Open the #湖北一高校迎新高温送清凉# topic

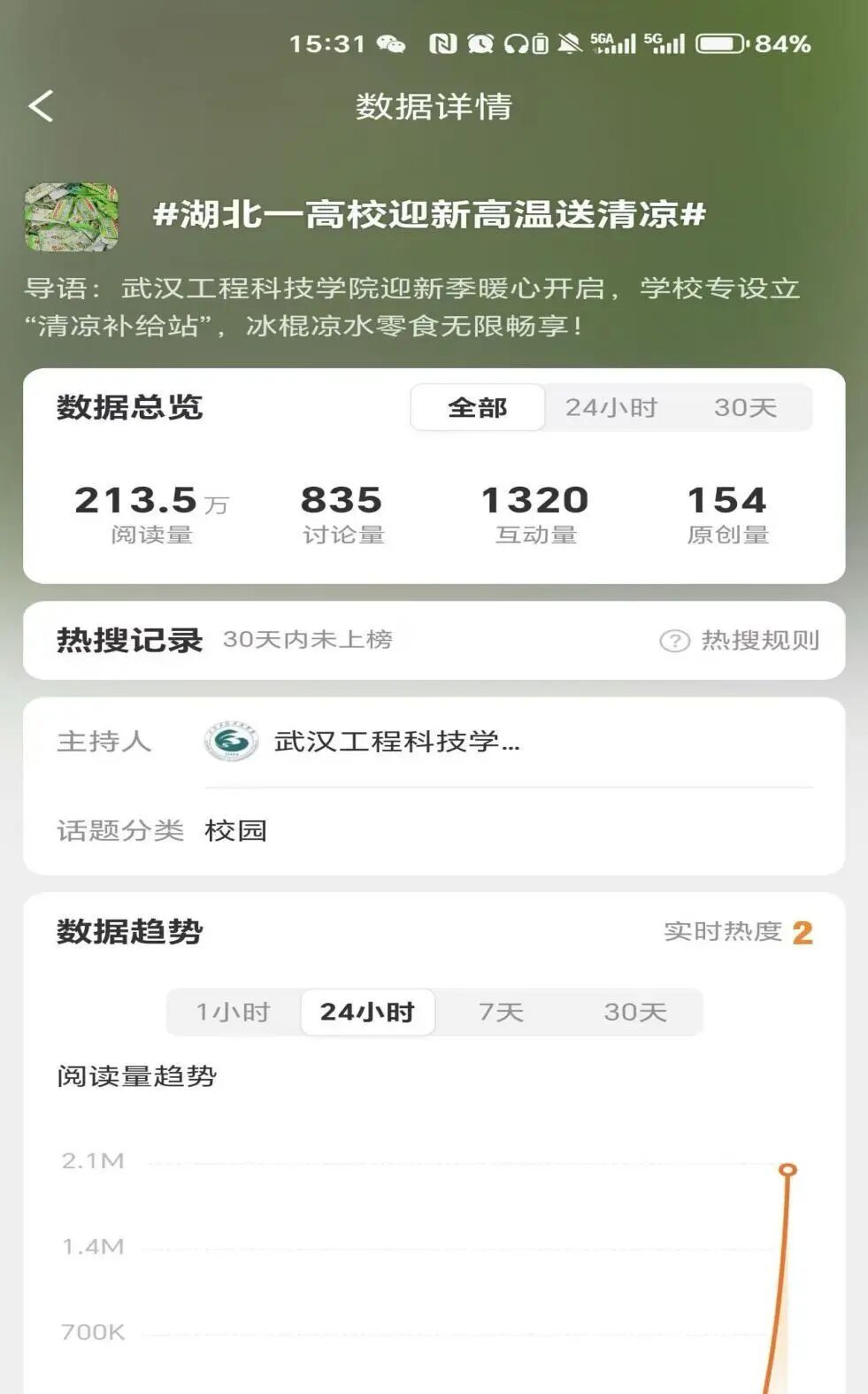pyautogui.click(x=429, y=215)
